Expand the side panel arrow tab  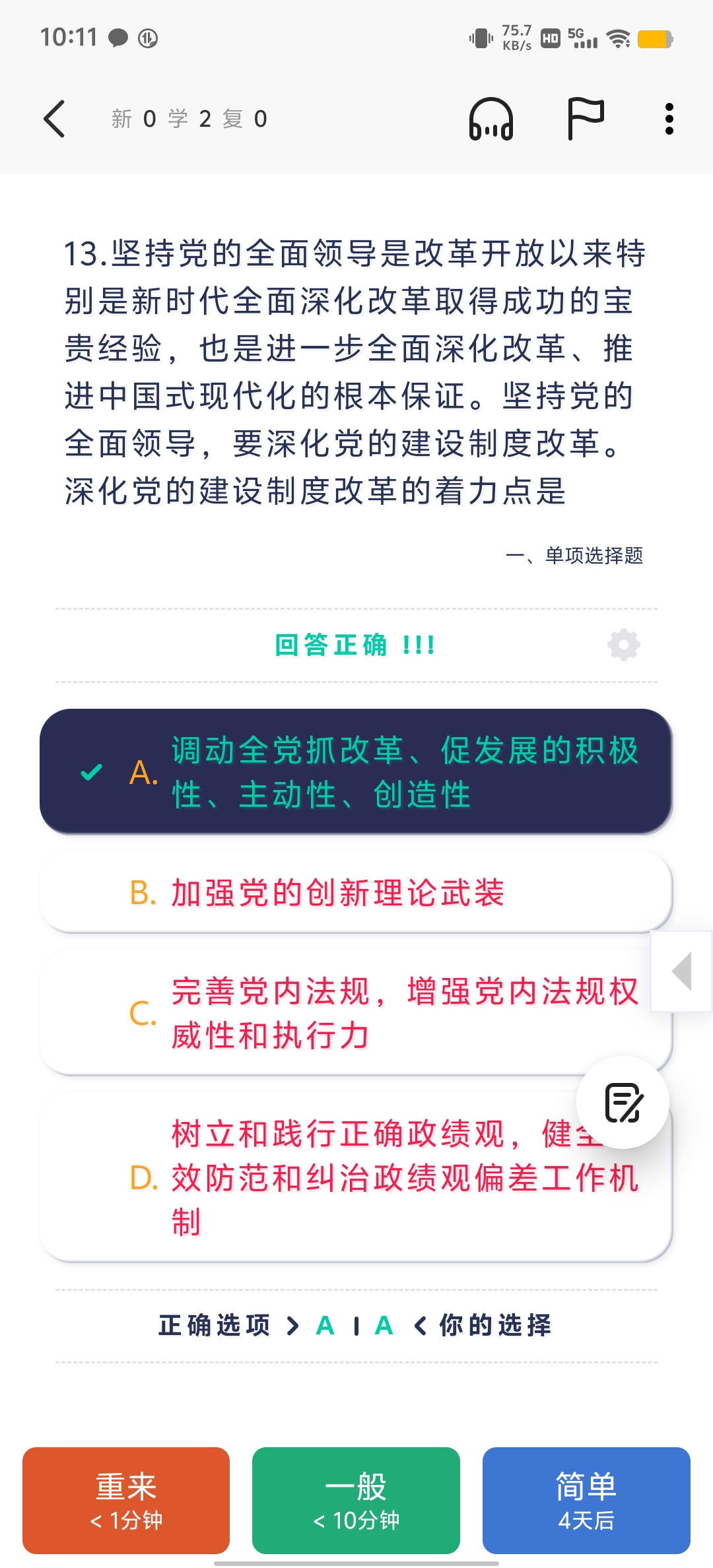pos(682,971)
